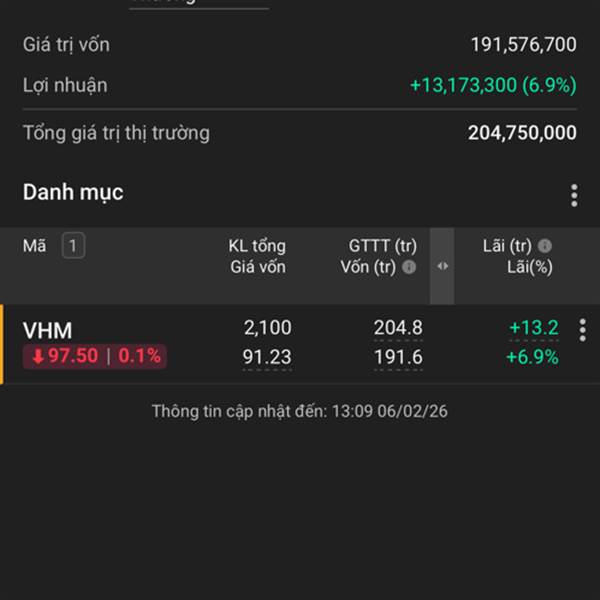Open the Danh mục overflow menu
Screen dimensions: 600x600
click(x=574, y=195)
